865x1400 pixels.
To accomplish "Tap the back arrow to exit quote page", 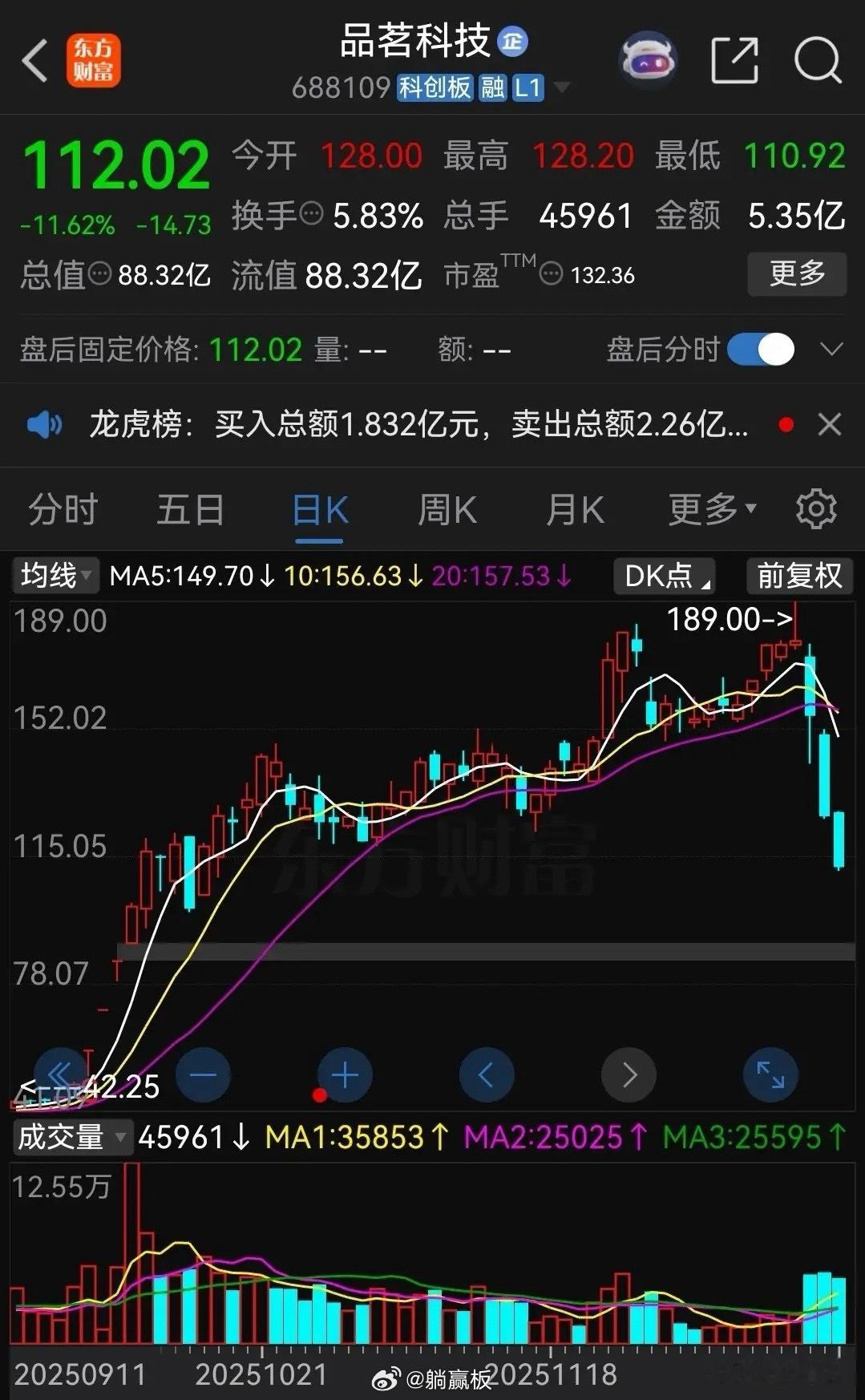I will tap(34, 62).
